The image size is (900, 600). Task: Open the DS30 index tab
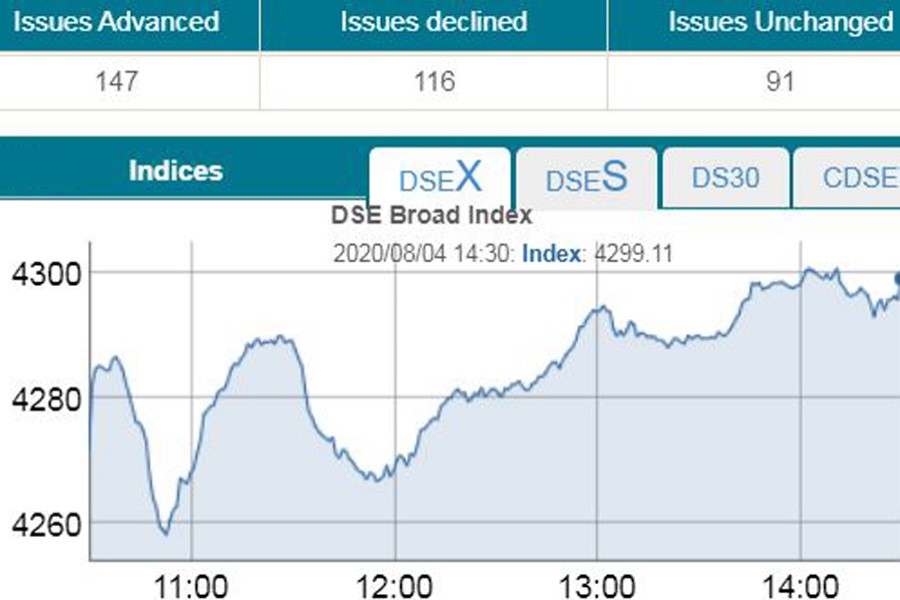[726, 178]
